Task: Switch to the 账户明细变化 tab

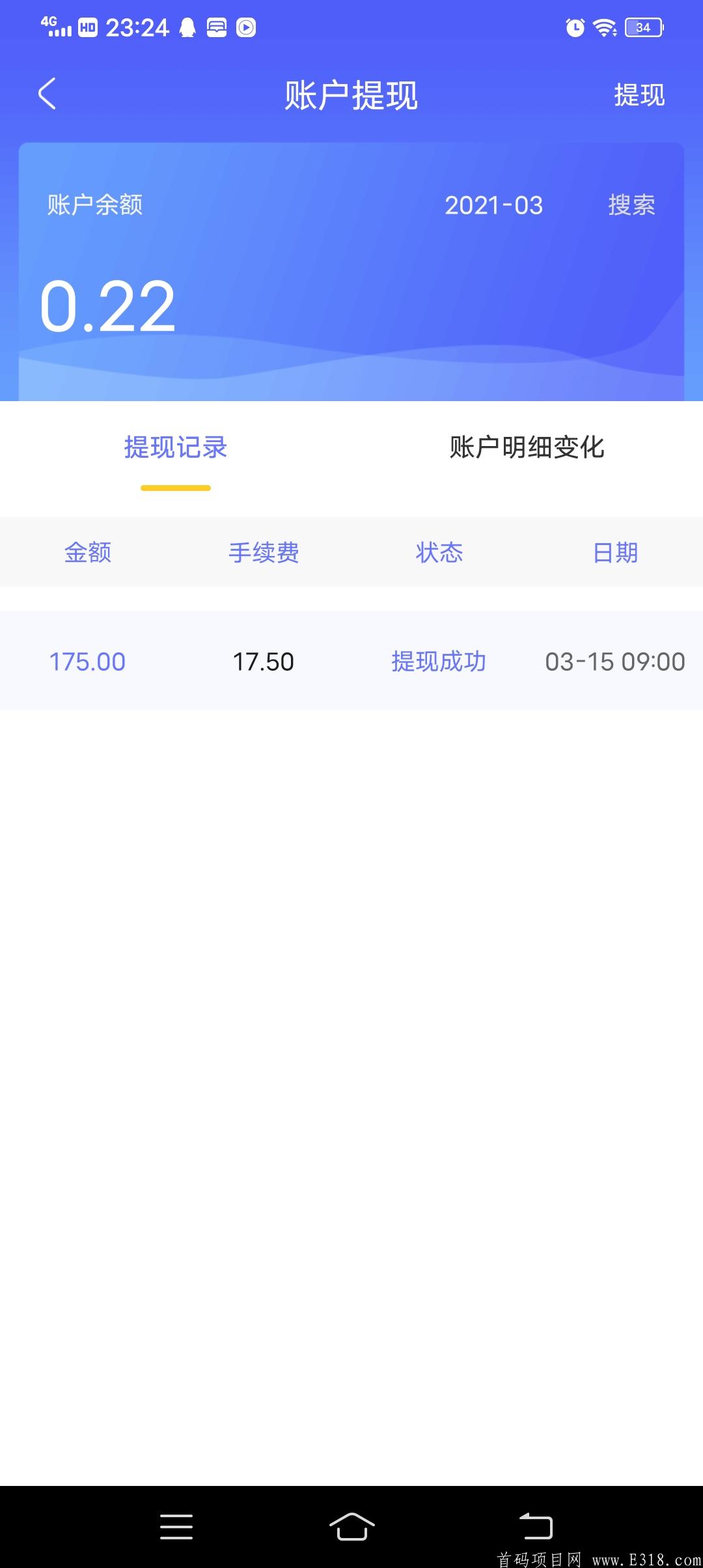Action: pos(527,448)
